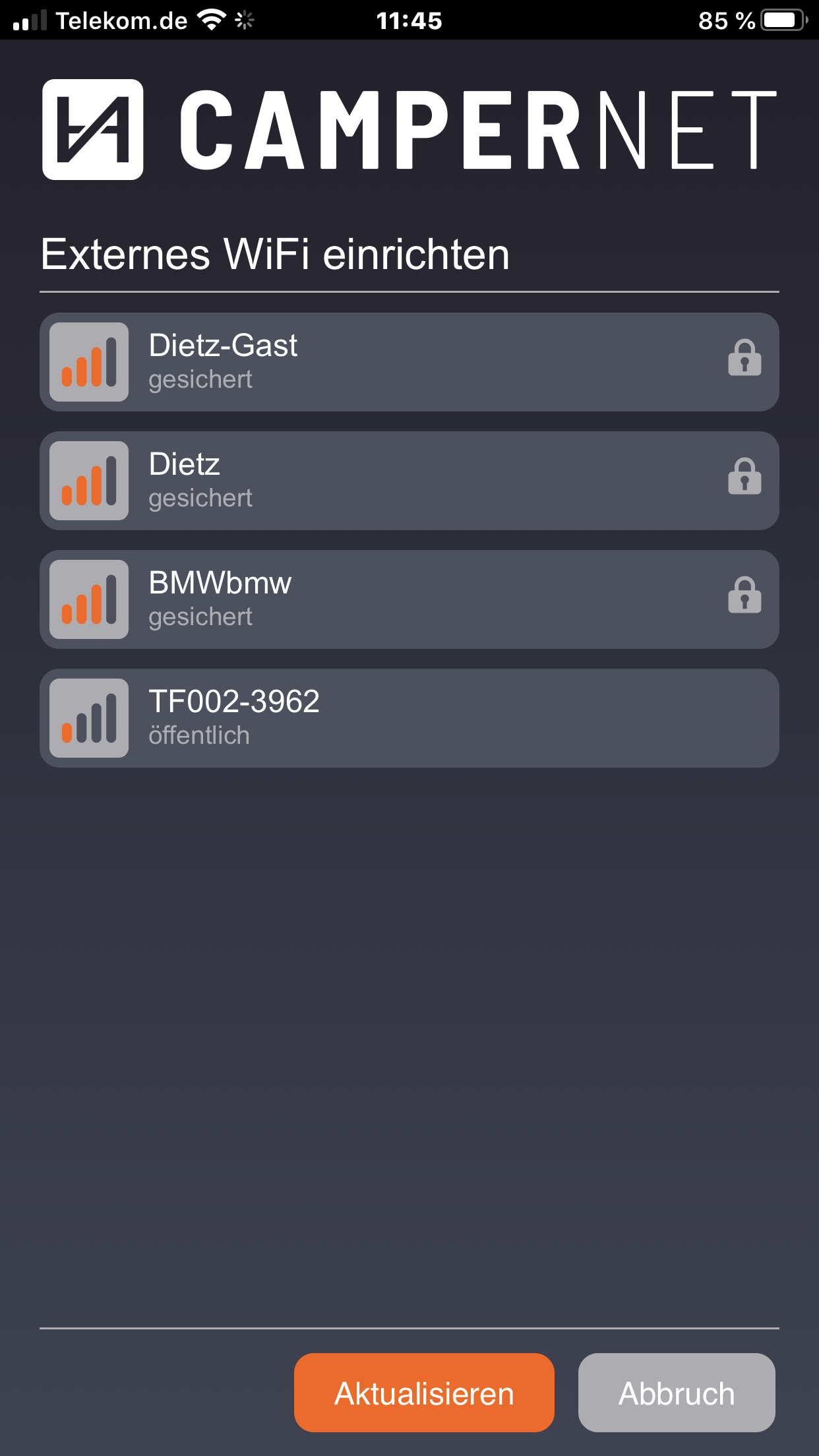Tap Aktualisieren to refresh the network list
The image size is (819, 1456).
click(424, 1393)
